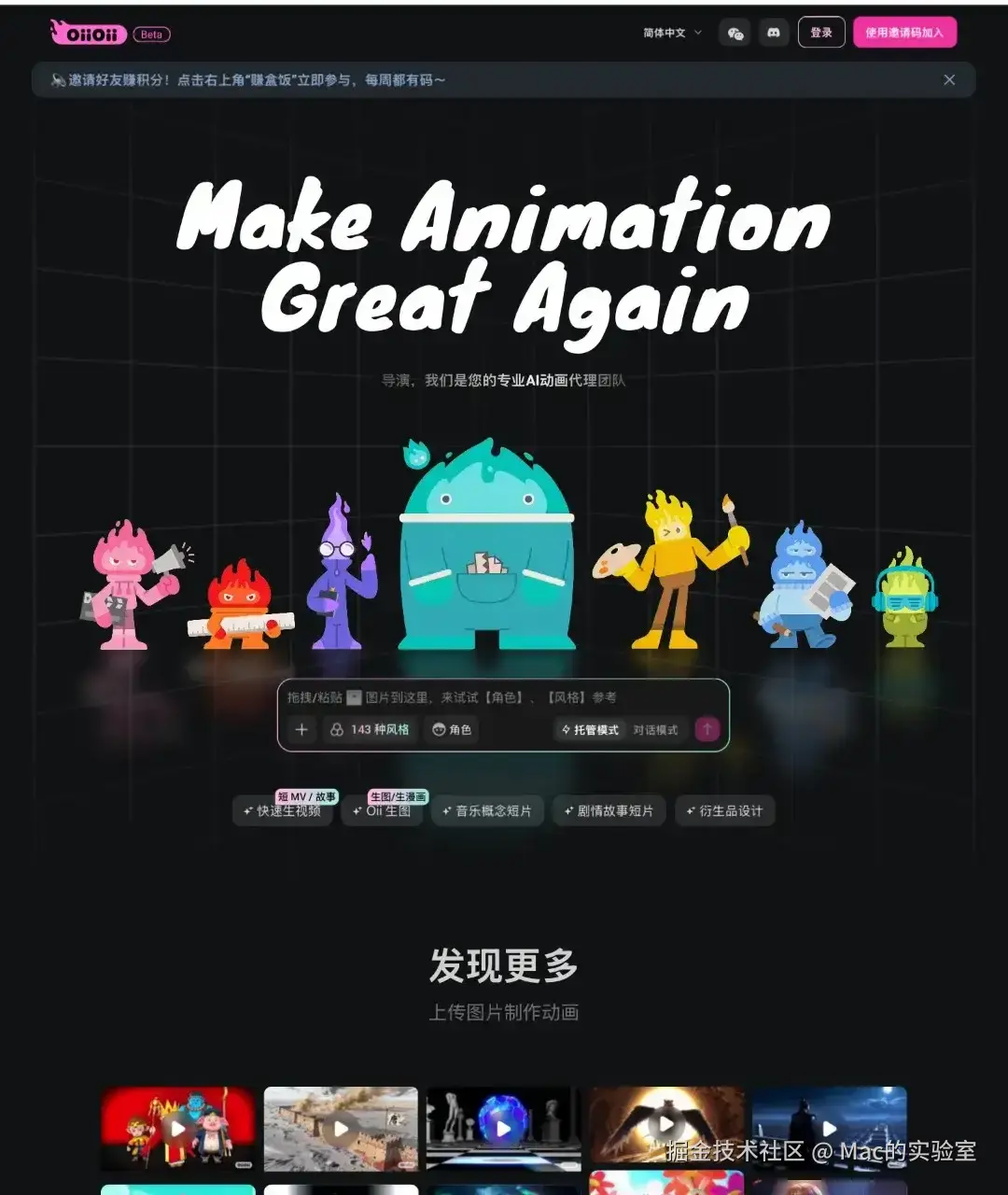Open the 角色 character selector
1008x1195 pixels.
click(x=452, y=730)
